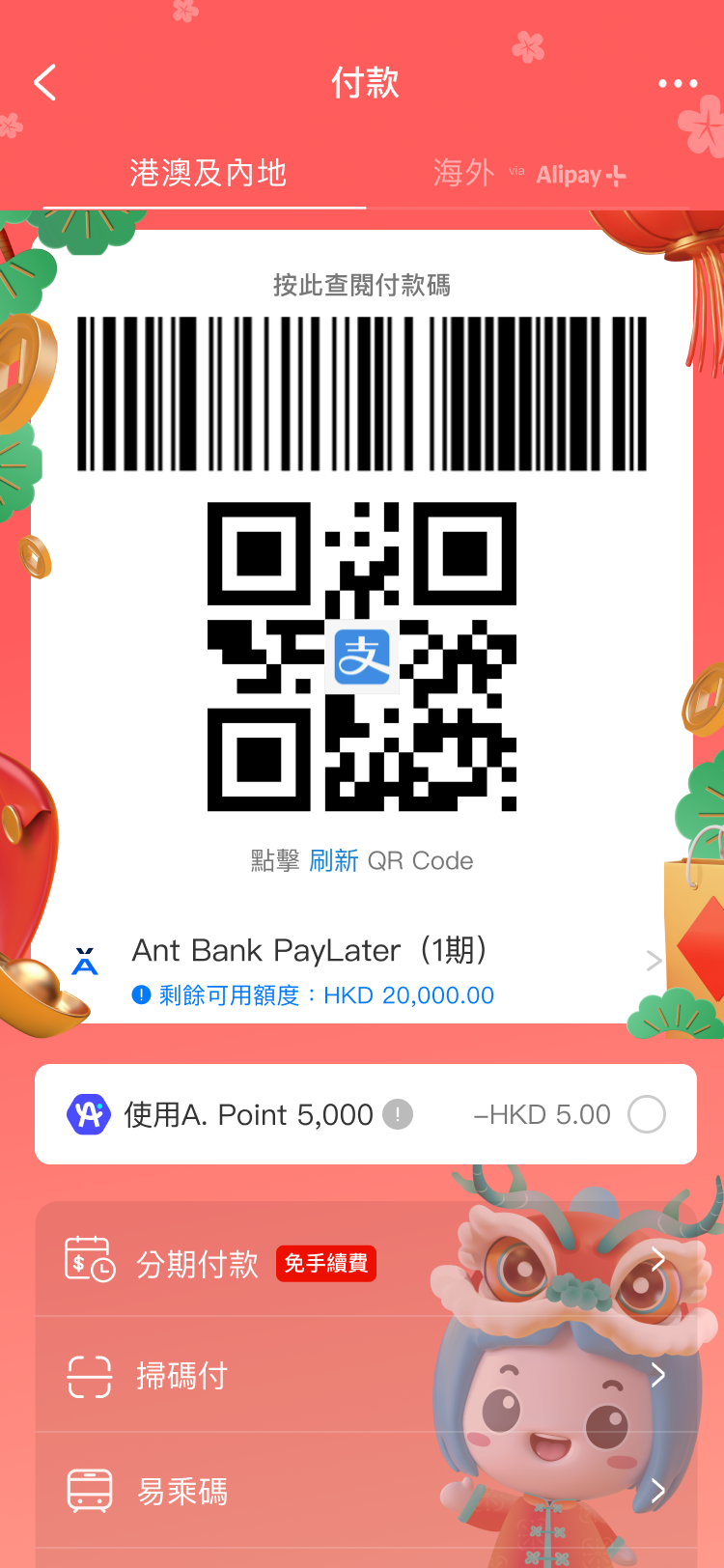724x1568 pixels.
Task: Click the payment barcode
Action: coord(362,395)
